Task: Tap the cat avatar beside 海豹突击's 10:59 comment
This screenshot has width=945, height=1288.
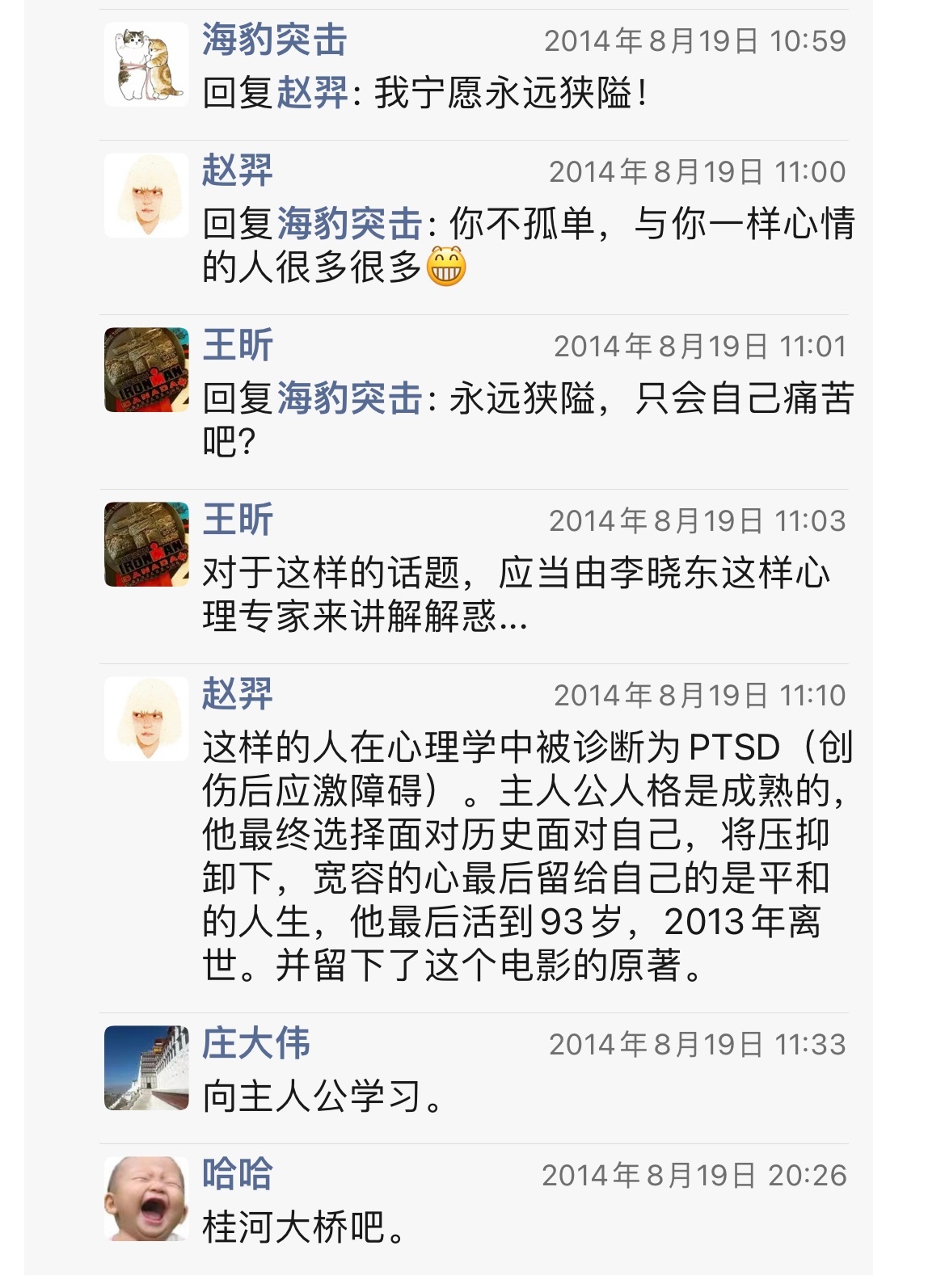Action: click(146, 65)
